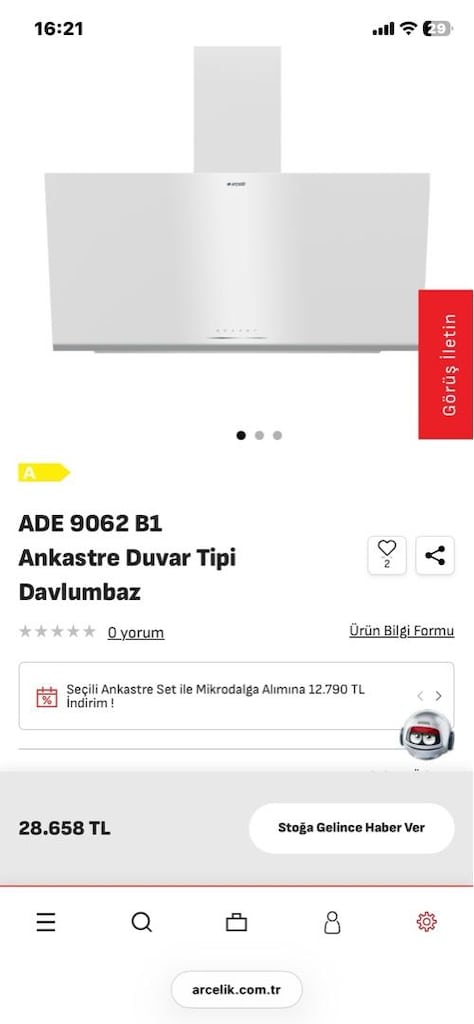Open the Seçili Ankastre Set discount banner
Screen dimensions: 474x1024
pyautogui.click(x=215, y=696)
